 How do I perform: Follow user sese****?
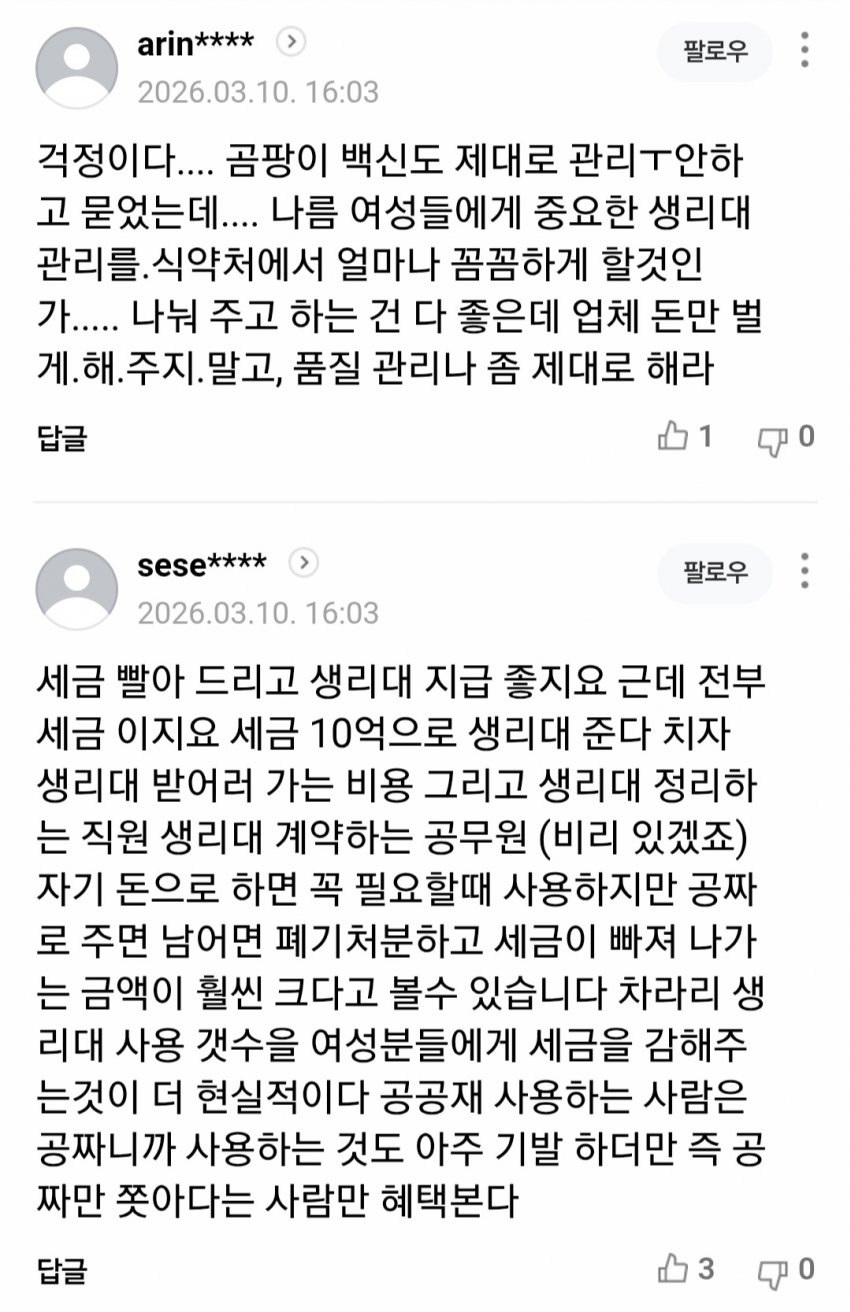pos(715,573)
